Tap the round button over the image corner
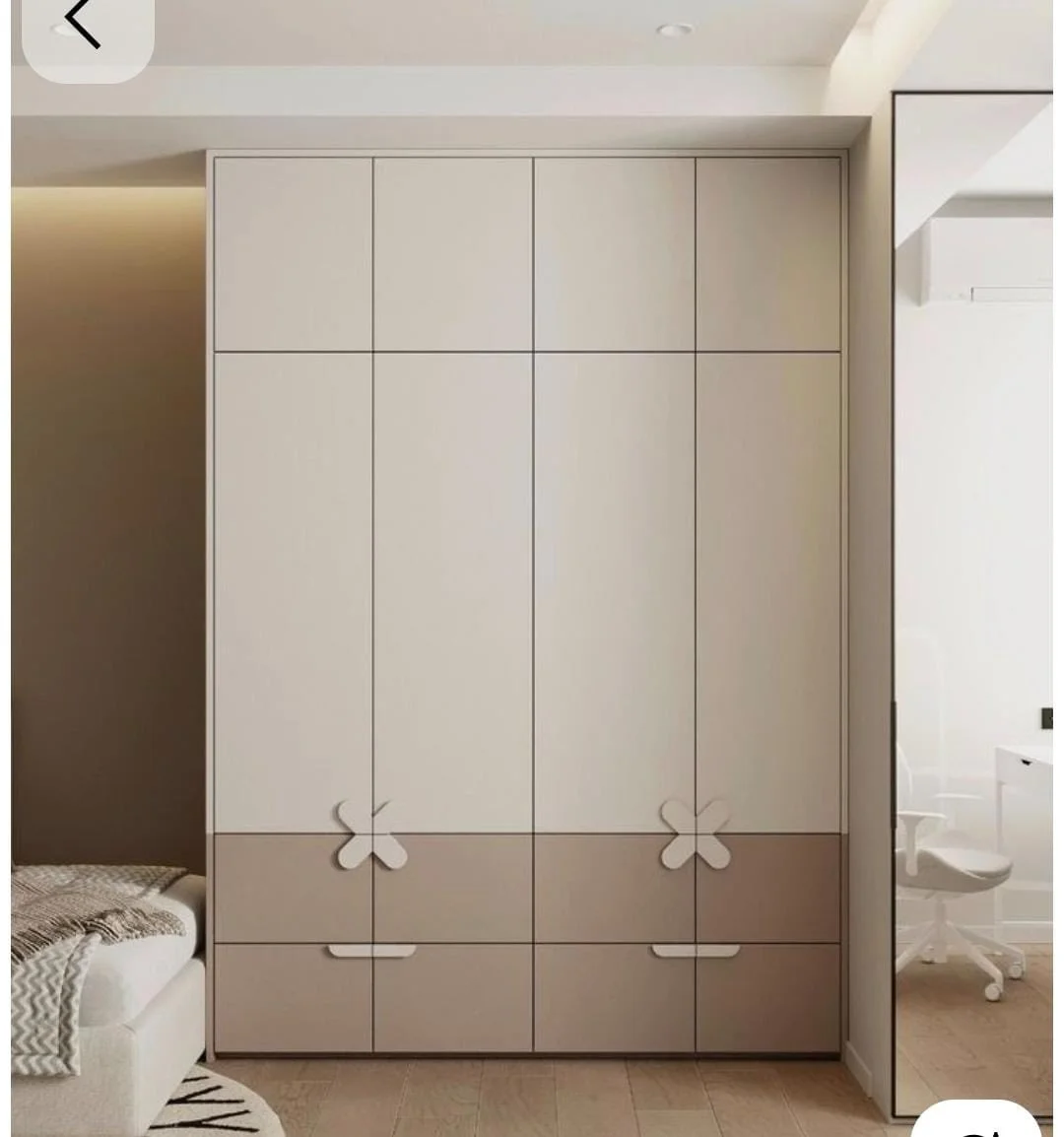1064x1137 pixels. 975,1121
